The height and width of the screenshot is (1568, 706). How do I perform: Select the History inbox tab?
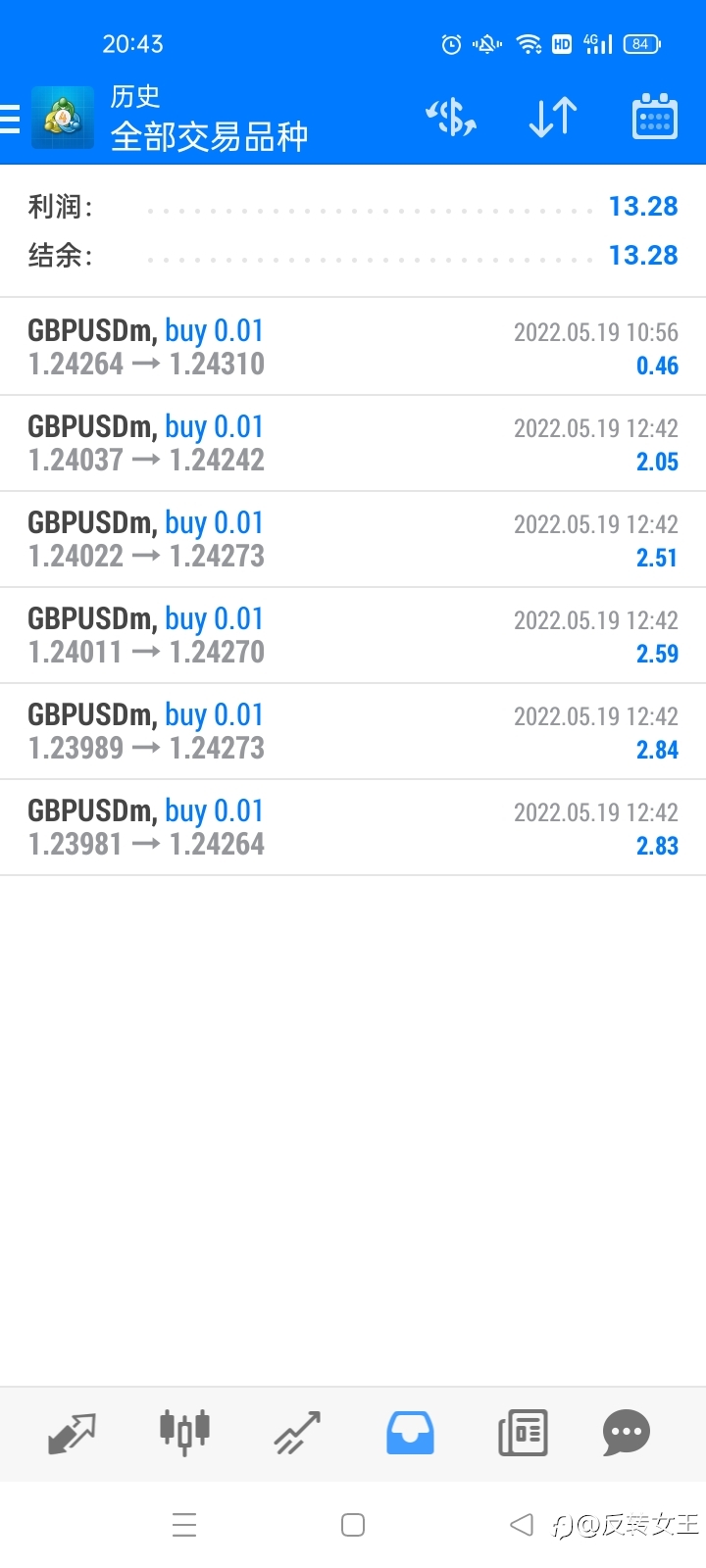(410, 1433)
